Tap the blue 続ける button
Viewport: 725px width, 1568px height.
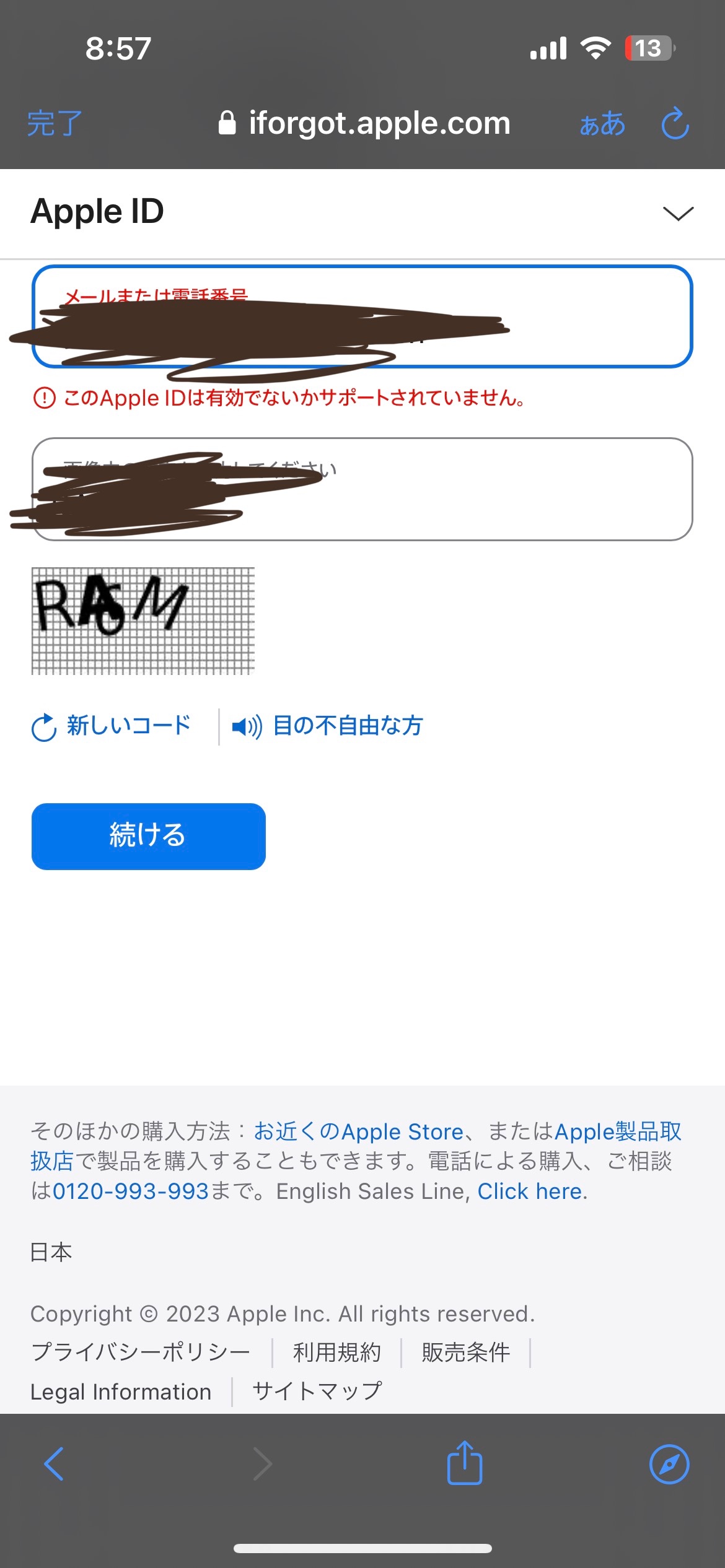pyautogui.click(x=149, y=836)
